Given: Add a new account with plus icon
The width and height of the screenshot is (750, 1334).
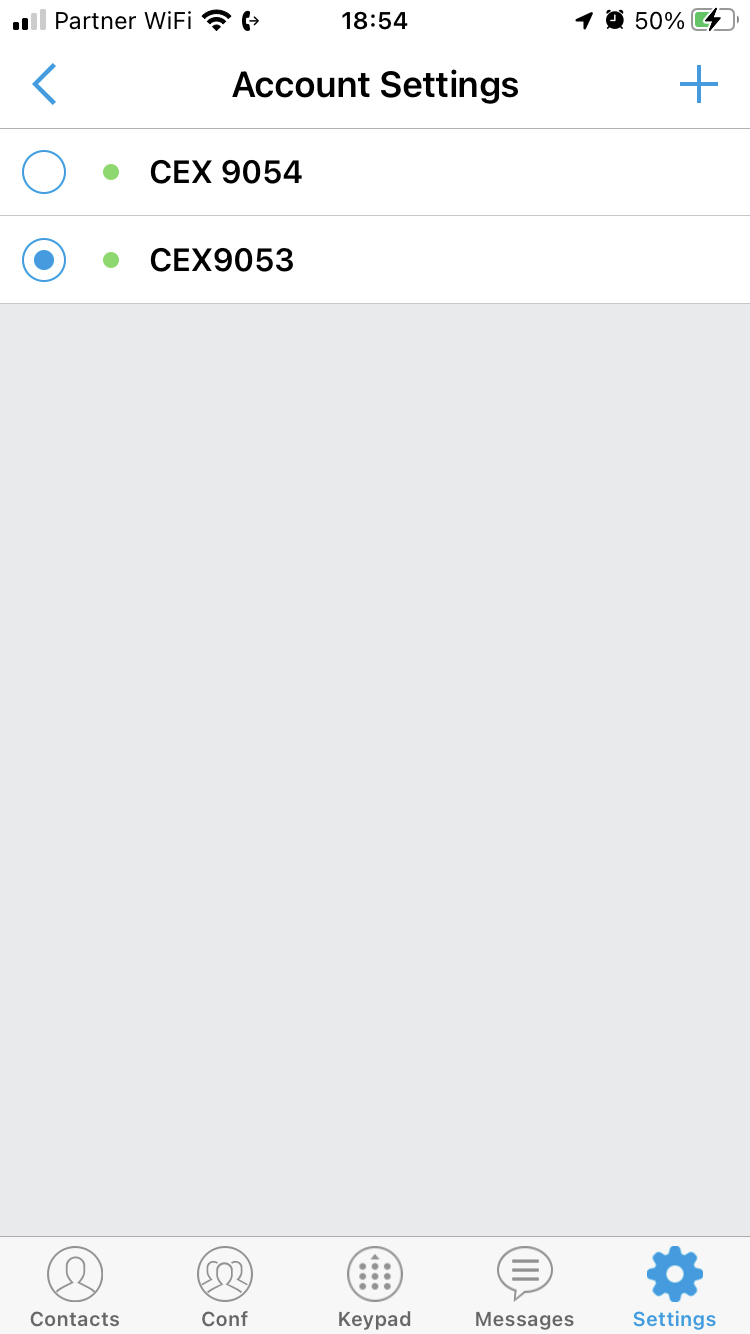Looking at the screenshot, I should 698,85.
